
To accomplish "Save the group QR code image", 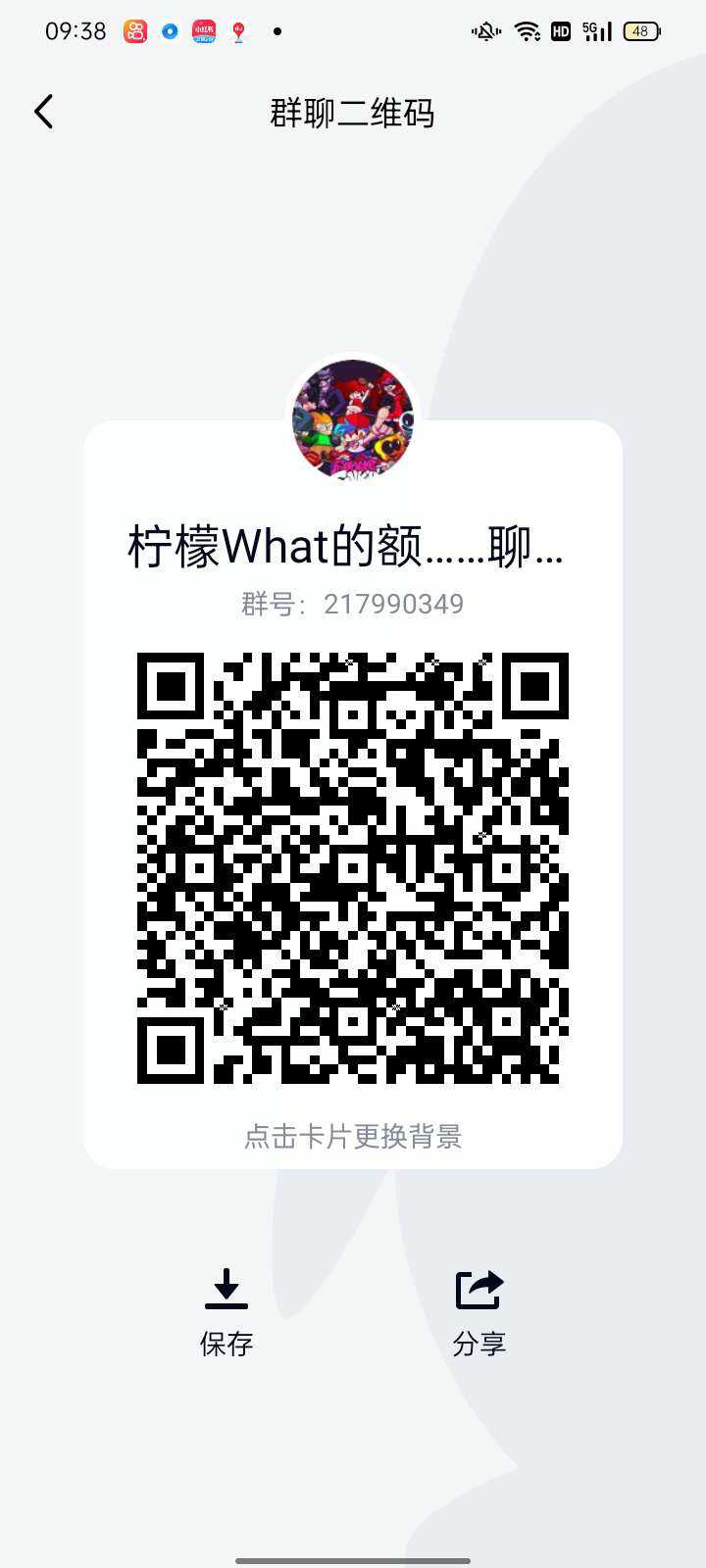I will [x=227, y=1310].
